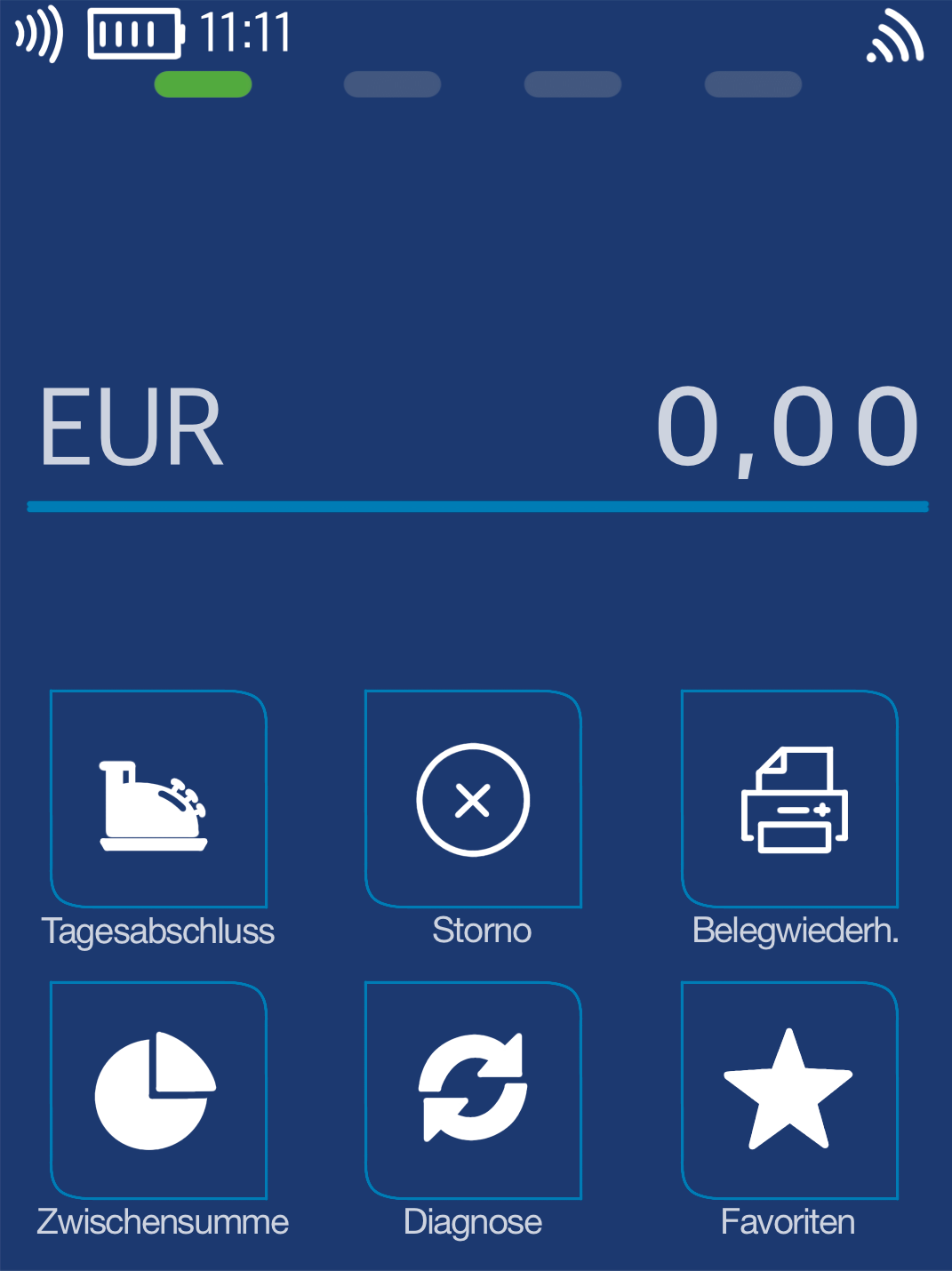Screen dimensions: 952x1271
Task: Open Zwischensumme
Action: pyautogui.click(x=158, y=1091)
